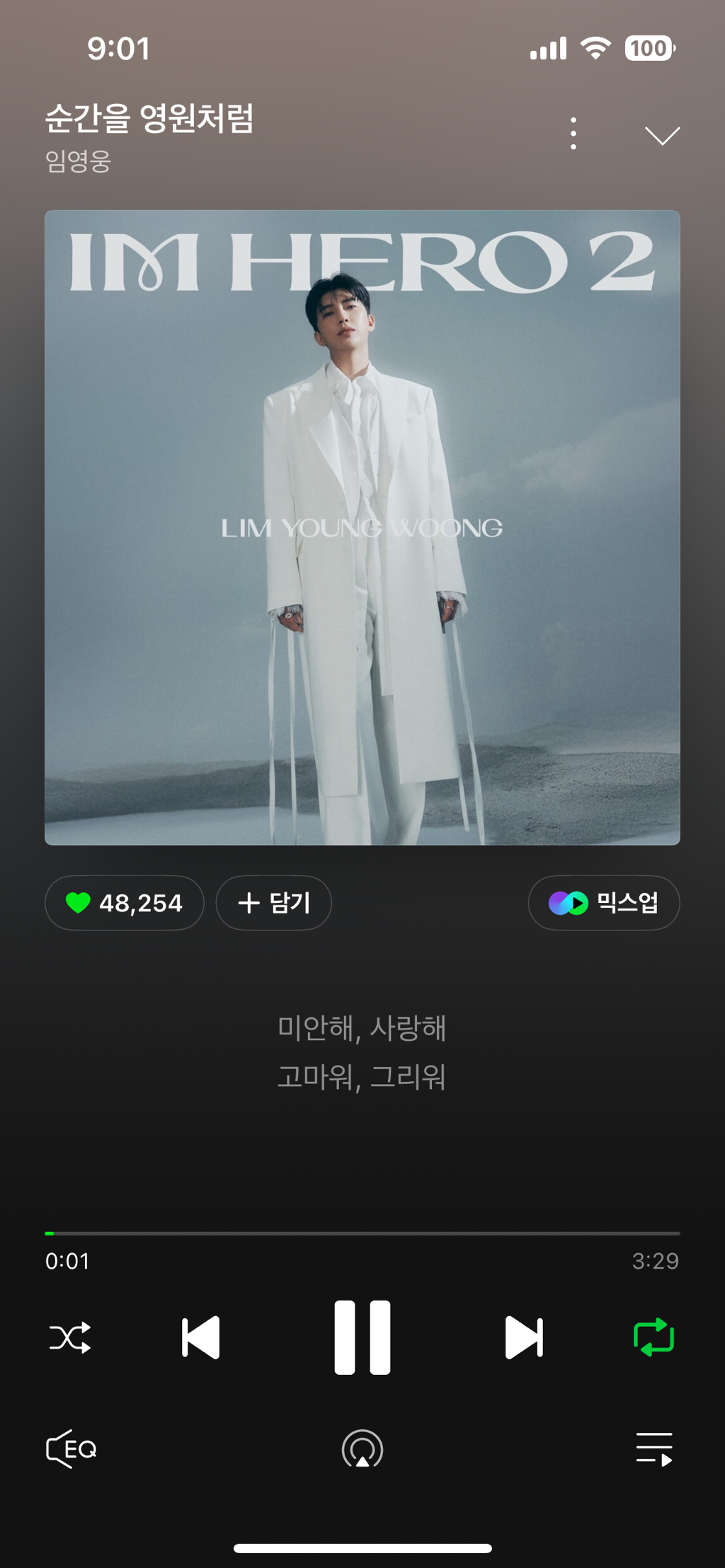The height and width of the screenshot is (1568, 725).
Task: Open the playback queue list
Action: 653,1449
